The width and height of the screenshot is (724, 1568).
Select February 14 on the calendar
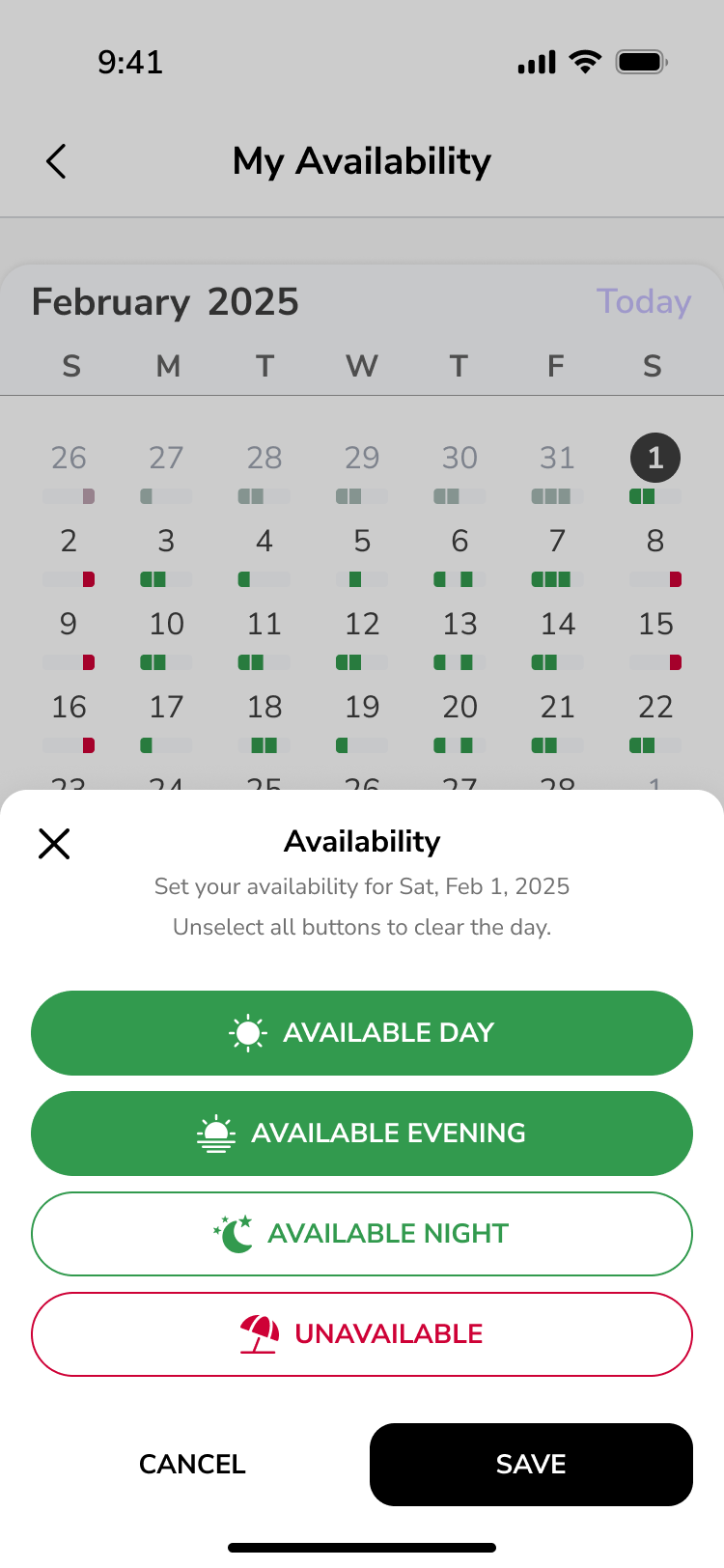558,625
